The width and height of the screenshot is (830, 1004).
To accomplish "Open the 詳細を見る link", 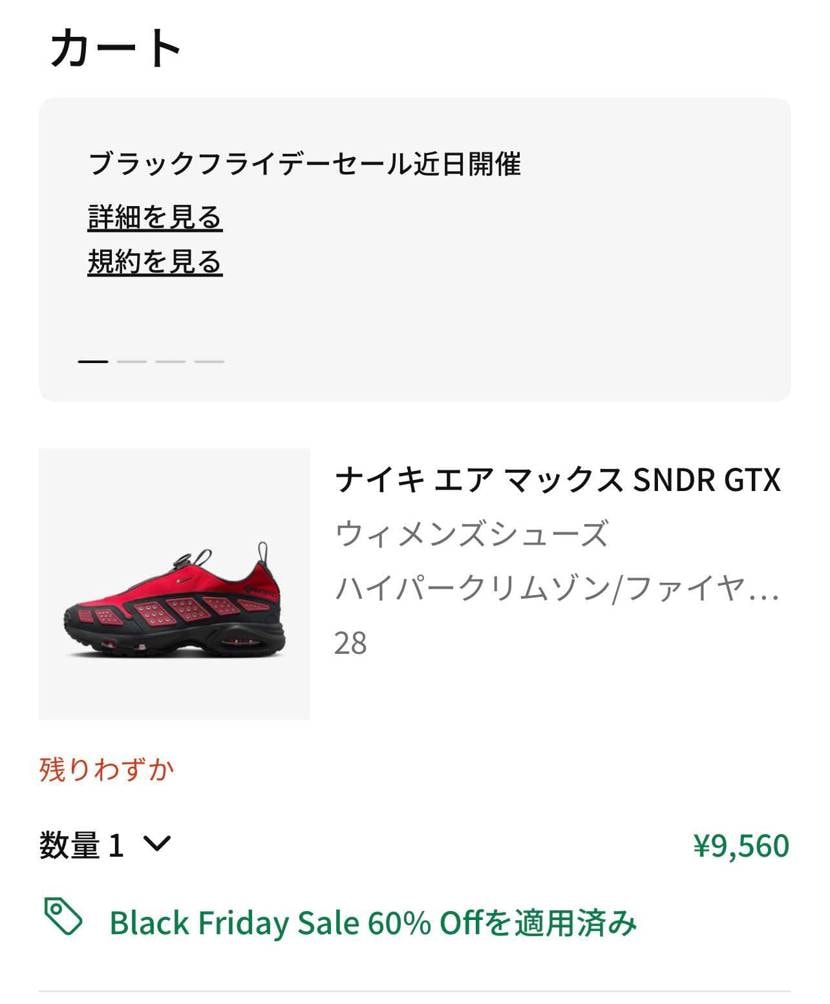I will click(x=155, y=215).
